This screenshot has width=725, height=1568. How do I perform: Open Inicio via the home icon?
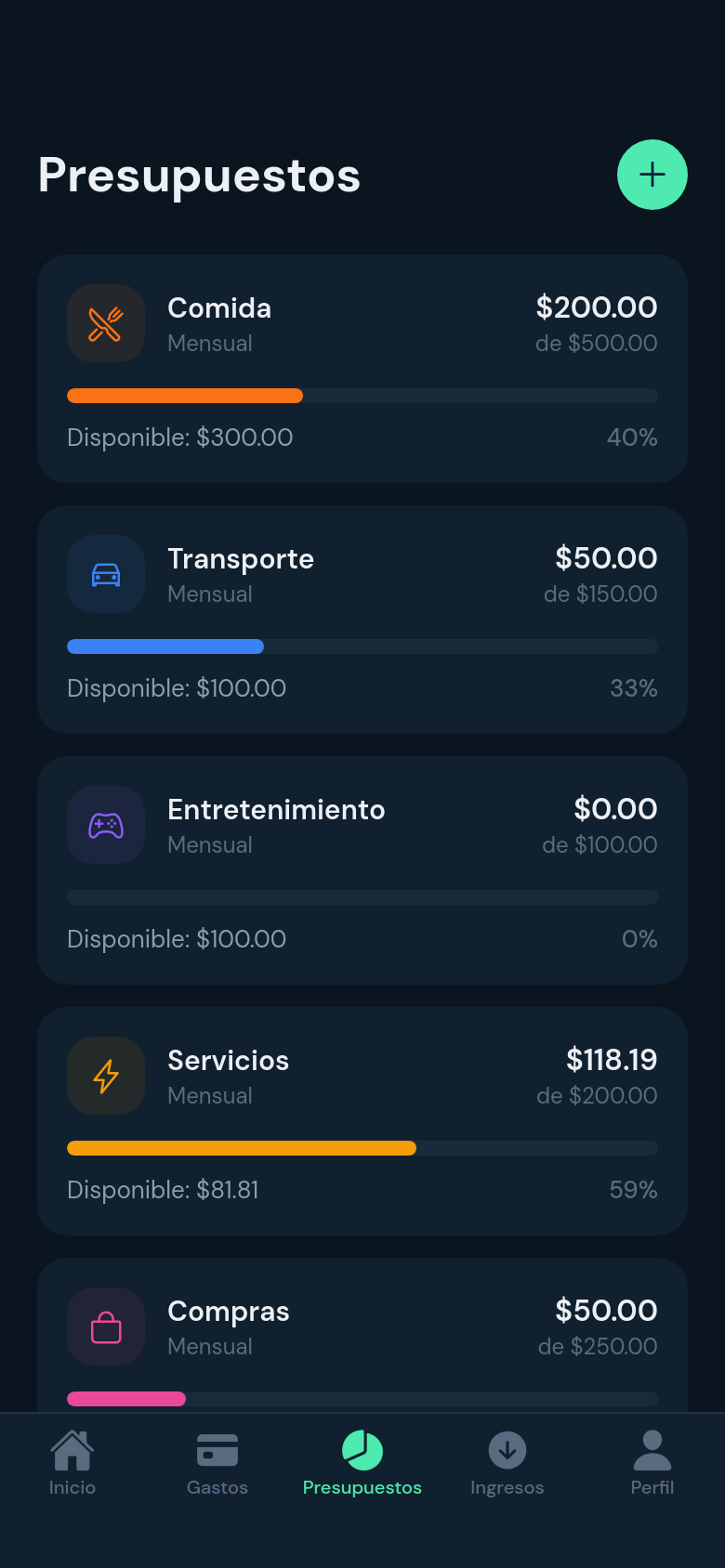tap(72, 1449)
